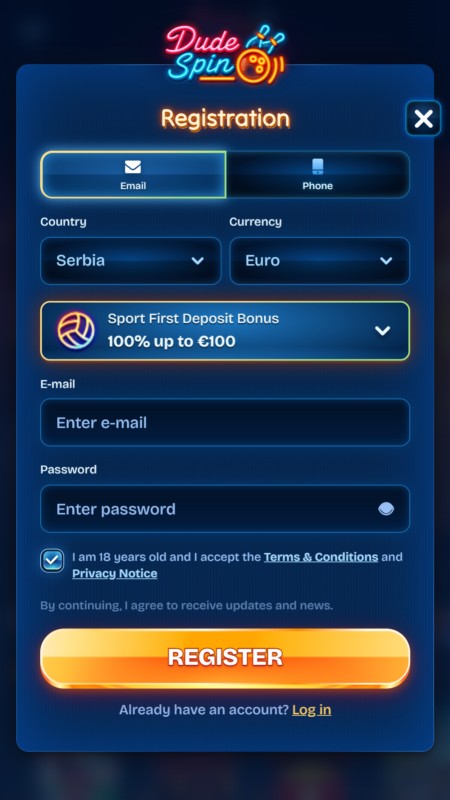Read the Privacy Notice
Screen dimensions: 450x800
[115, 573]
